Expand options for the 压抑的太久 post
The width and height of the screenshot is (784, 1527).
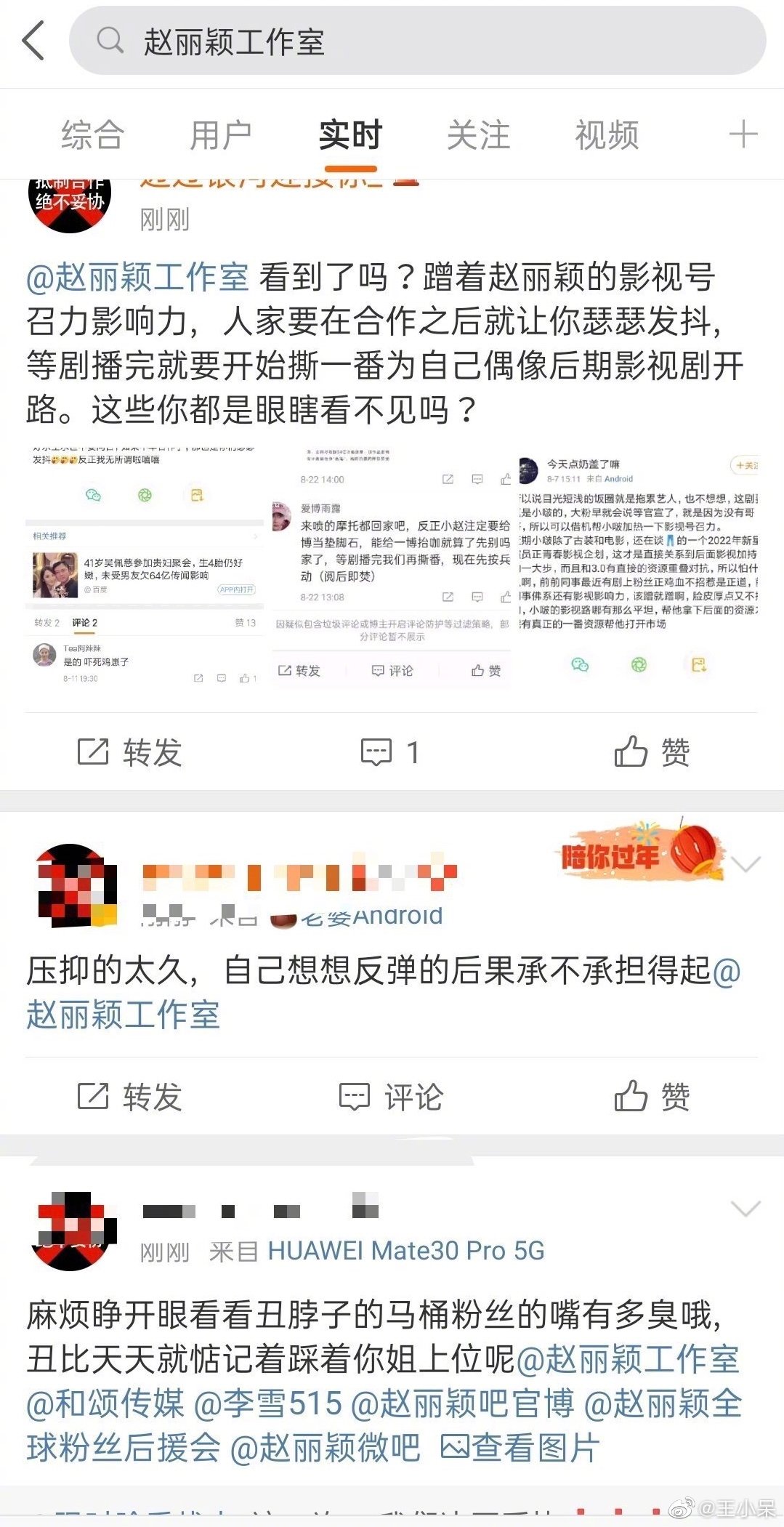click(x=745, y=864)
